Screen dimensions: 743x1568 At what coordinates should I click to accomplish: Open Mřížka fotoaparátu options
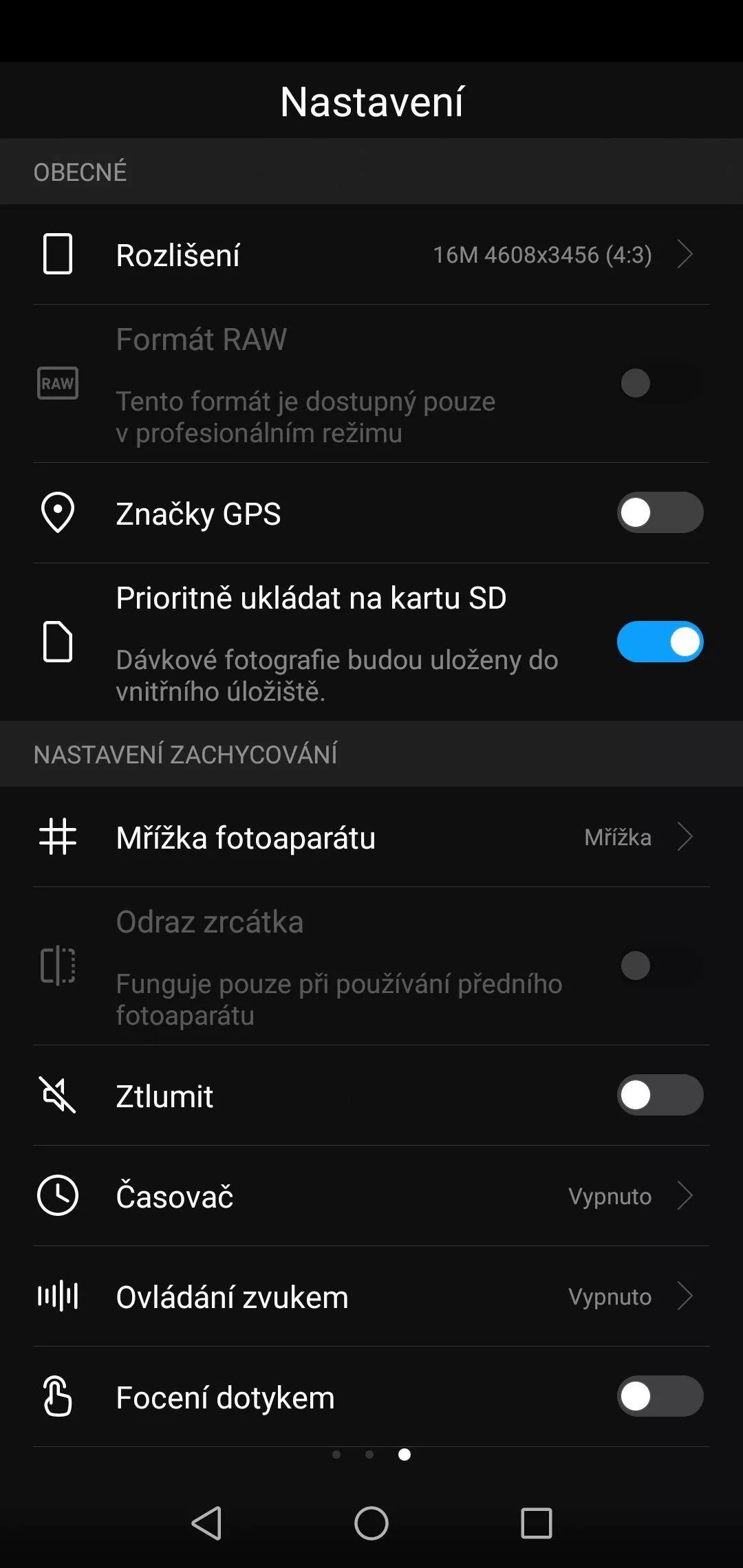[371, 837]
